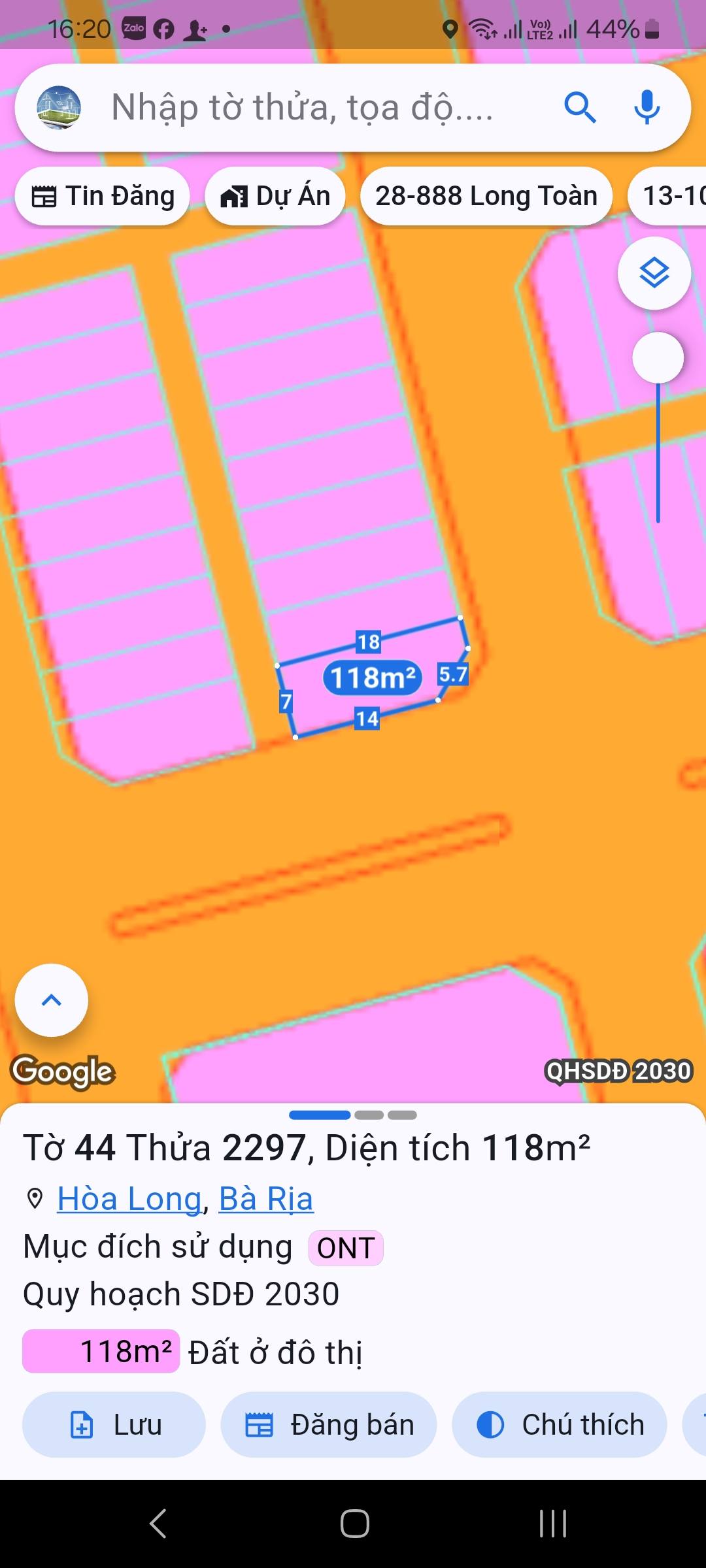The height and width of the screenshot is (1568, 706).
Task: Expand the panel with the up chevron
Action: pos(52,1000)
